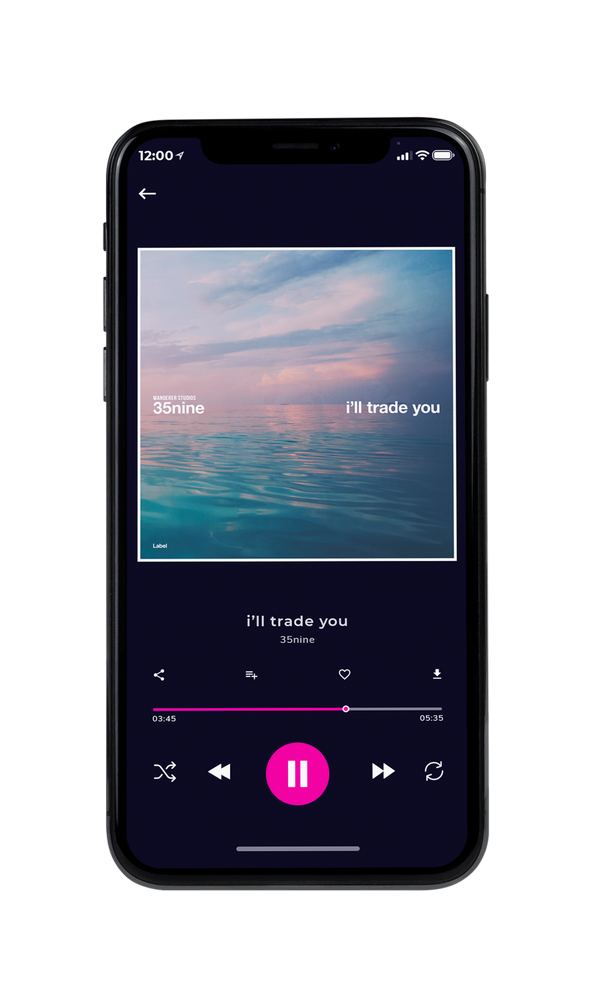Viewport: 600px width, 1000px height.
Task: Pause the song with the pink button
Action: point(297,774)
